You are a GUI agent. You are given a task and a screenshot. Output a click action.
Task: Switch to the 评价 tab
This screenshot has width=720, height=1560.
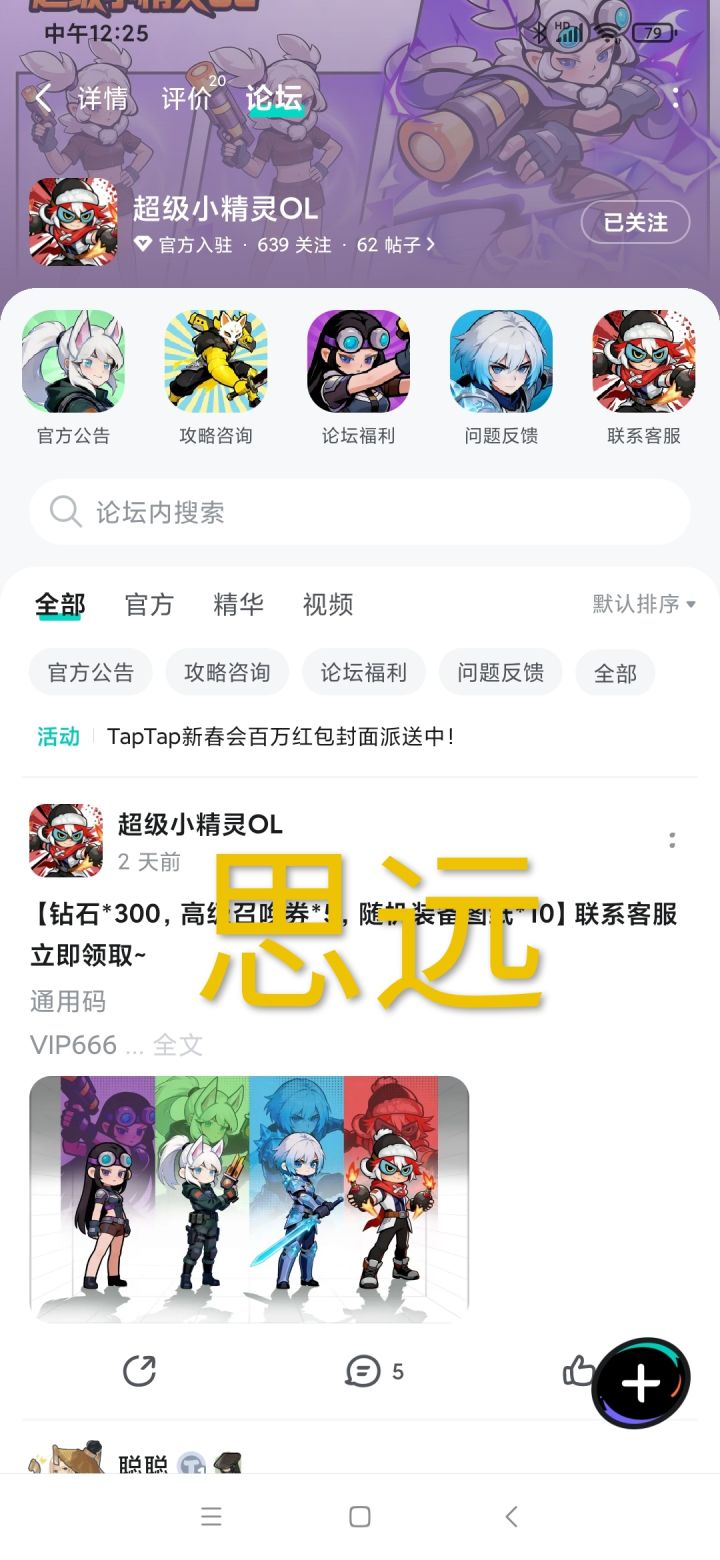[185, 98]
